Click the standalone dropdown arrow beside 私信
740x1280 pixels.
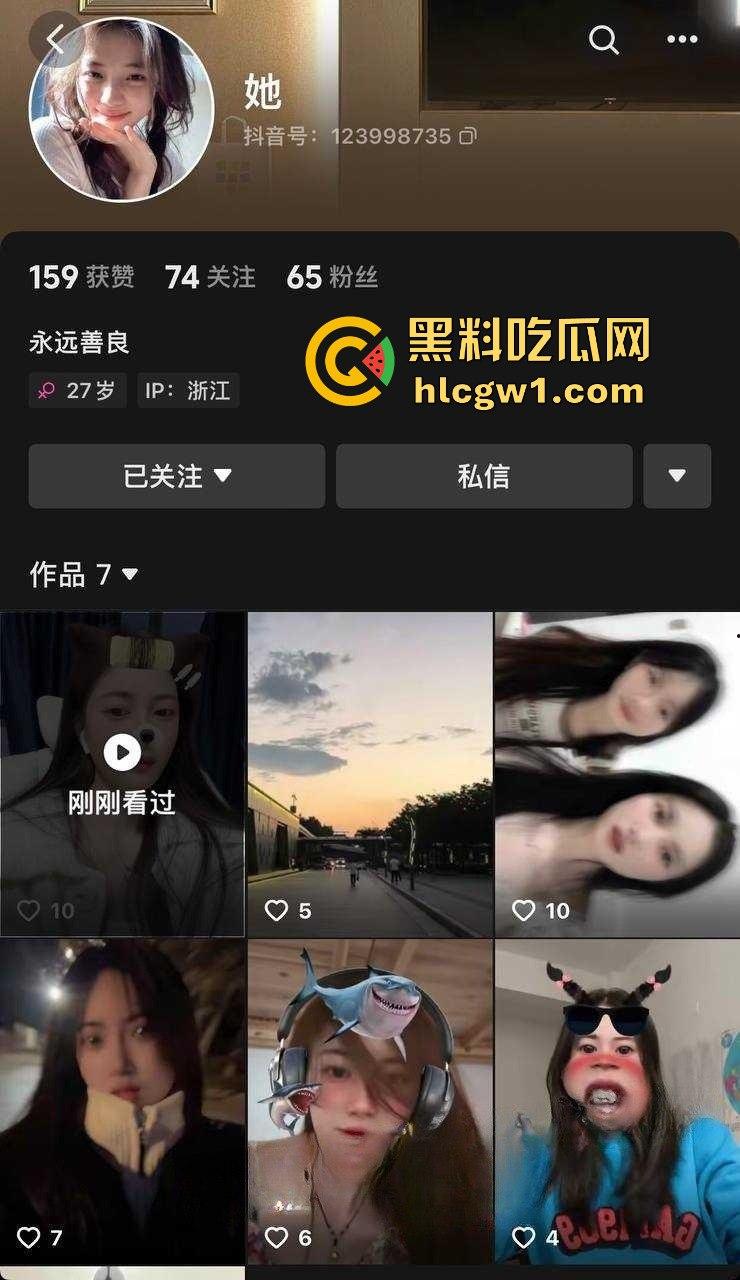(677, 477)
